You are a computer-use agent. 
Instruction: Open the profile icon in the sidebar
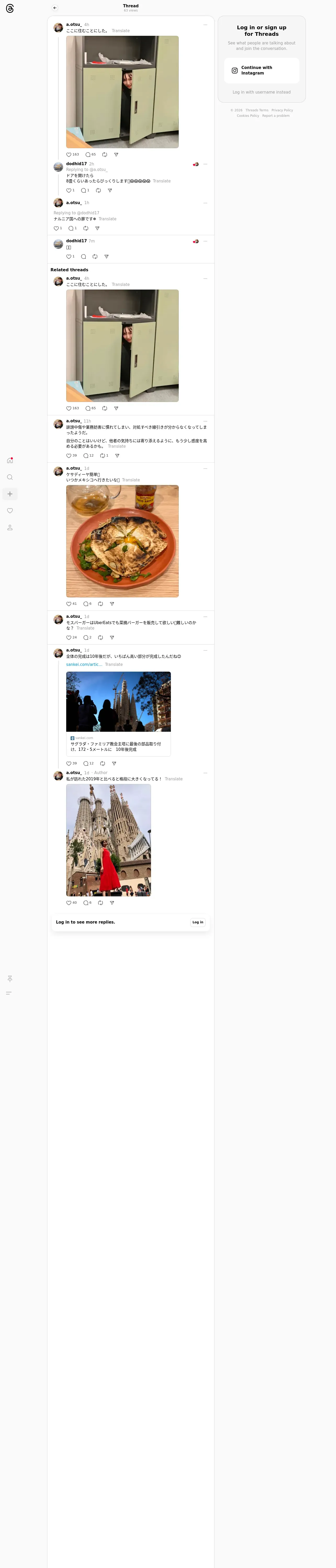(10, 528)
